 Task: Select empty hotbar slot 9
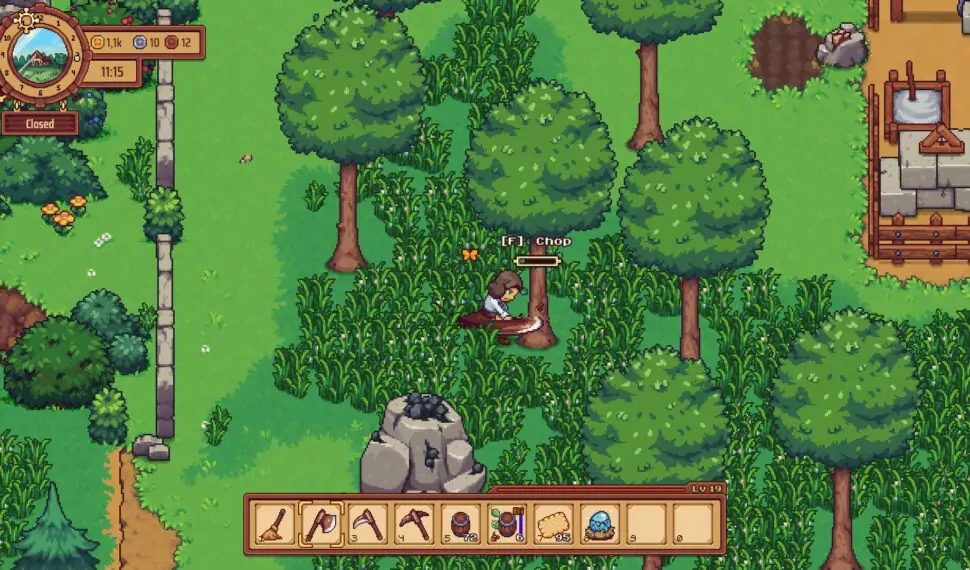click(646, 523)
